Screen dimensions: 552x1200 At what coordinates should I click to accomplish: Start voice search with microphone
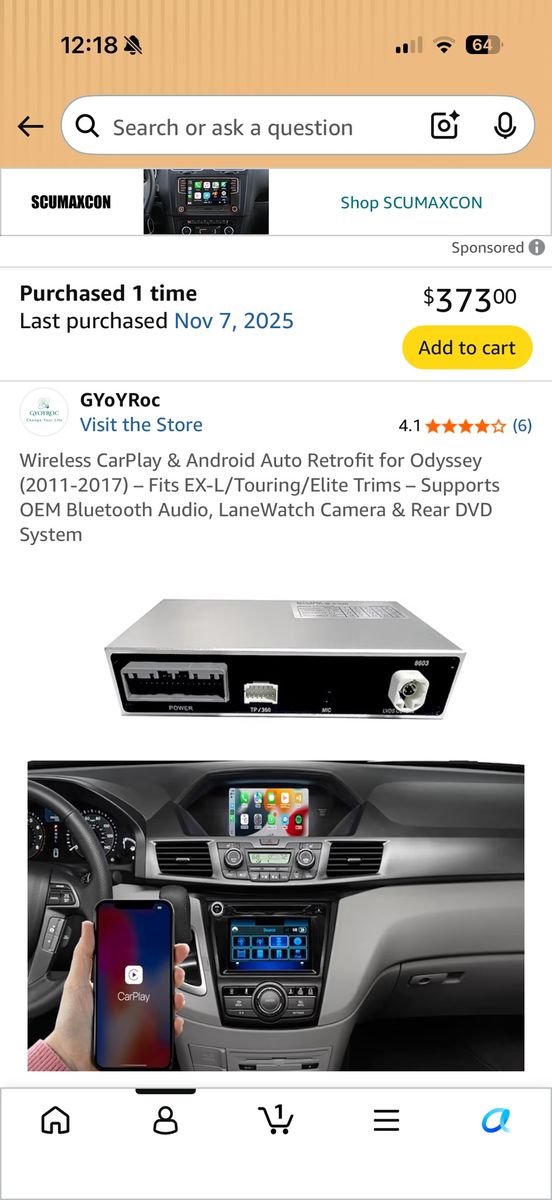(x=505, y=126)
